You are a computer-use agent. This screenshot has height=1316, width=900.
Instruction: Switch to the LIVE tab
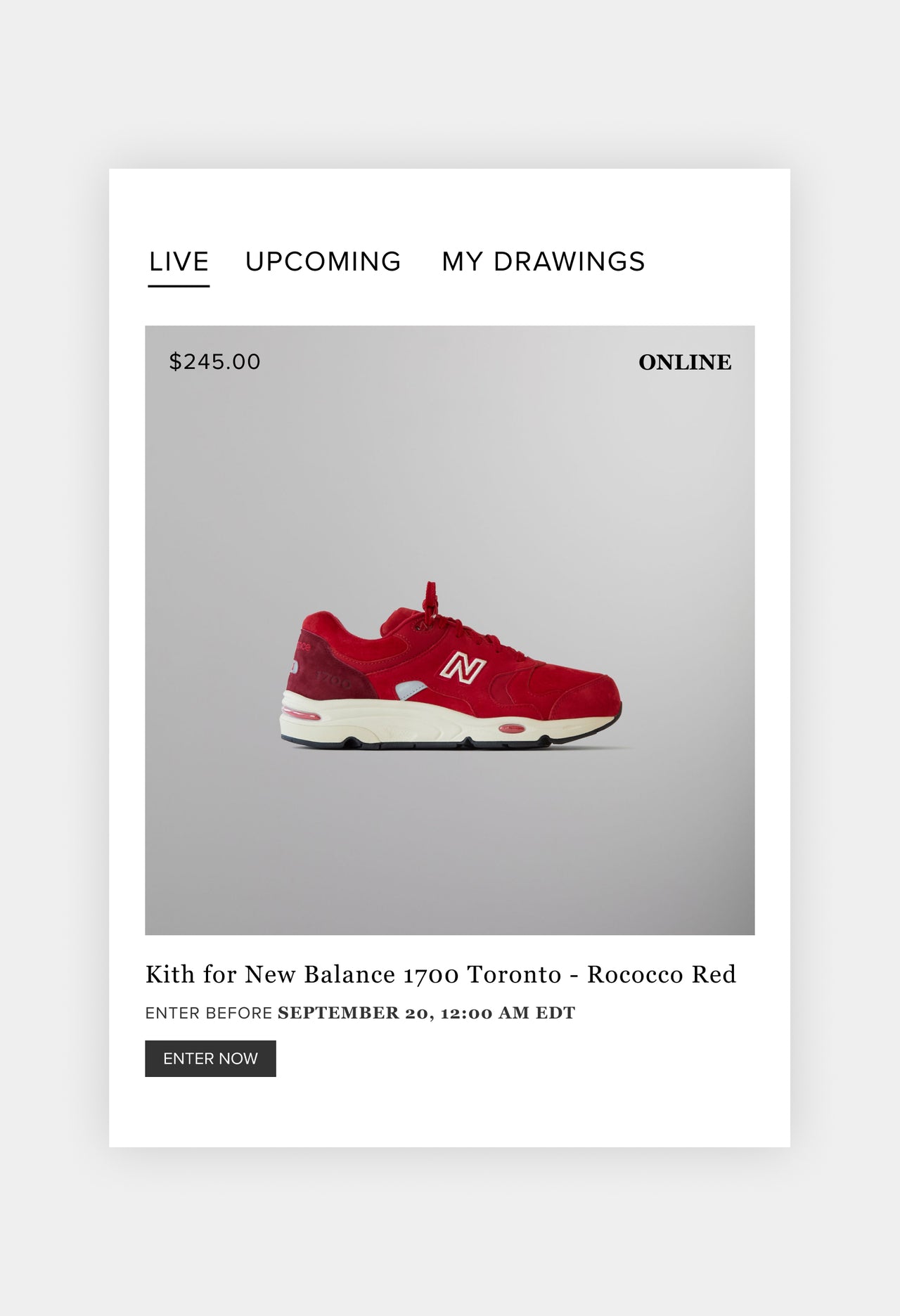pos(179,261)
